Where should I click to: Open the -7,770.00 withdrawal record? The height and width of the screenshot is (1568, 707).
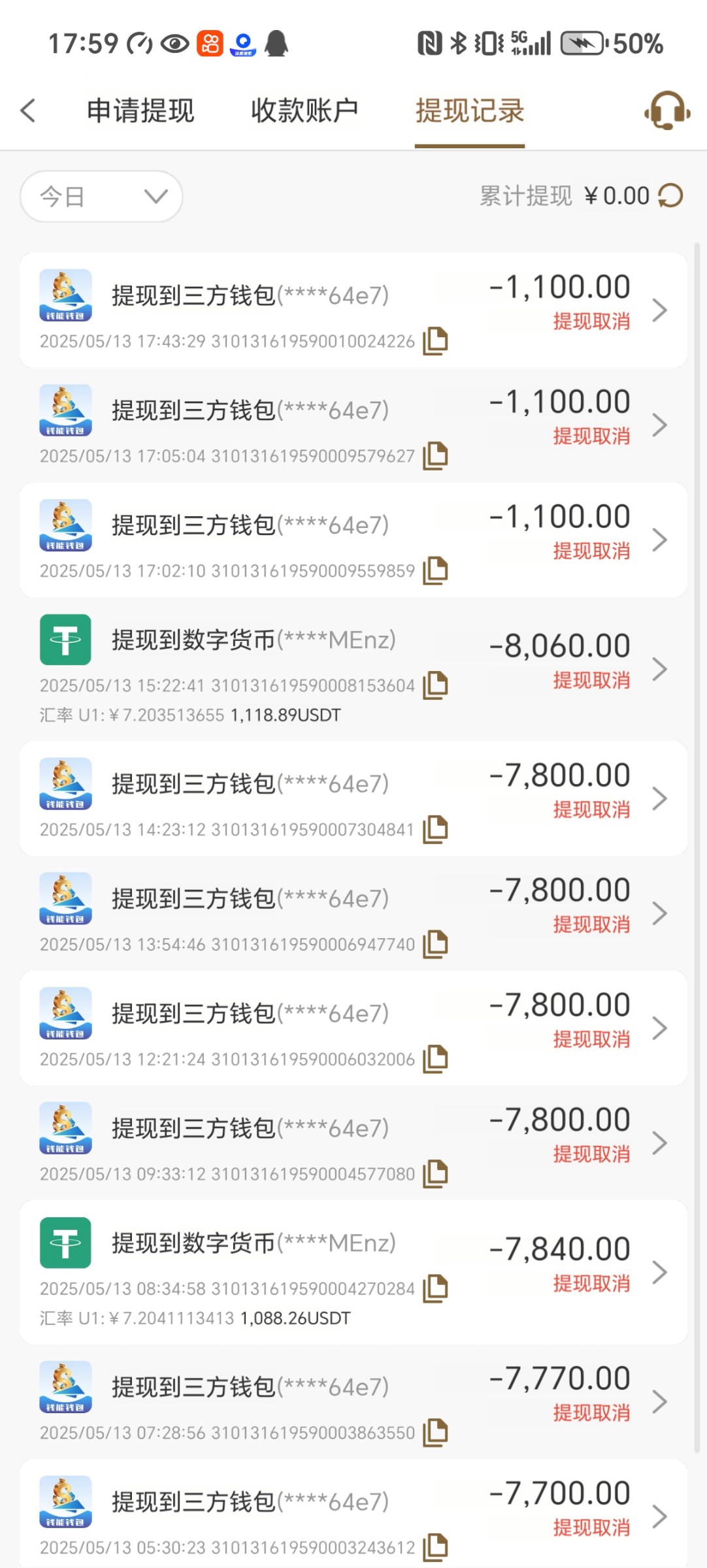click(x=353, y=1401)
